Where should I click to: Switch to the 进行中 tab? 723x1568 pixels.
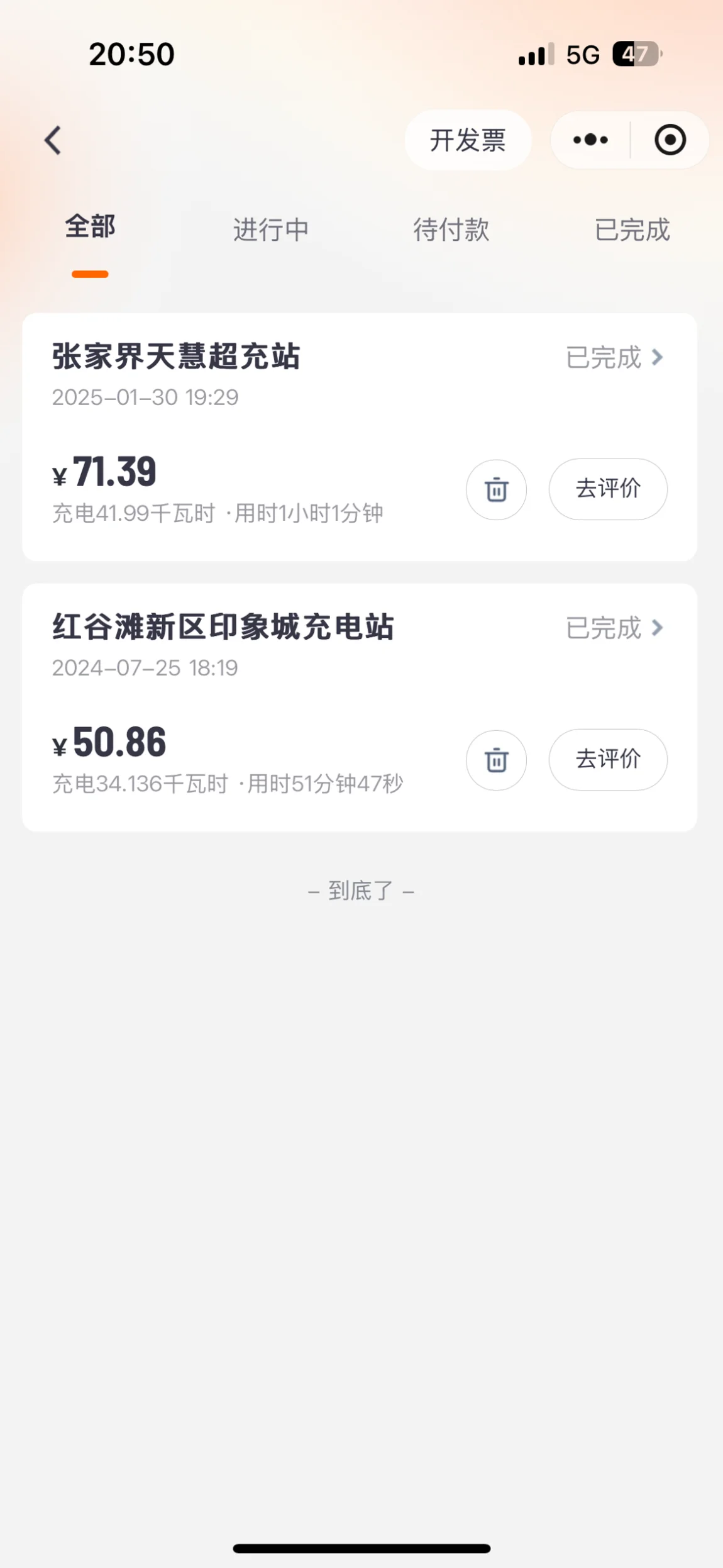(271, 230)
